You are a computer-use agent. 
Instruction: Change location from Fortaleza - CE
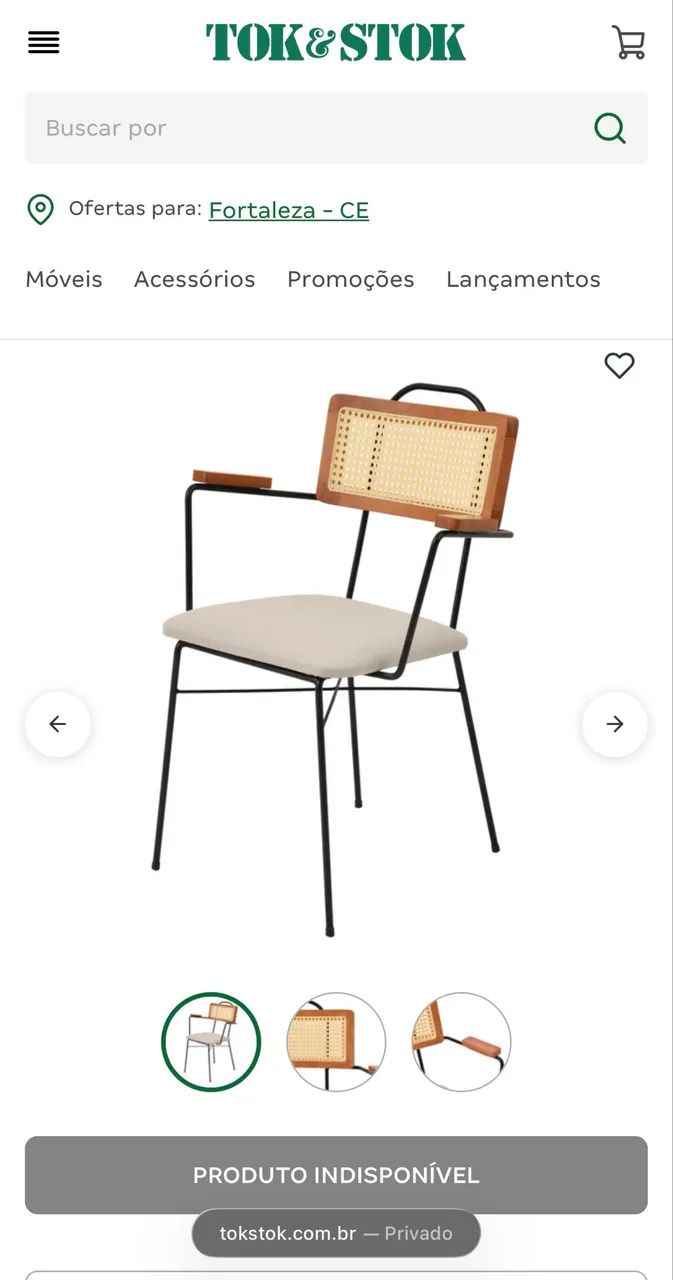click(289, 210)
